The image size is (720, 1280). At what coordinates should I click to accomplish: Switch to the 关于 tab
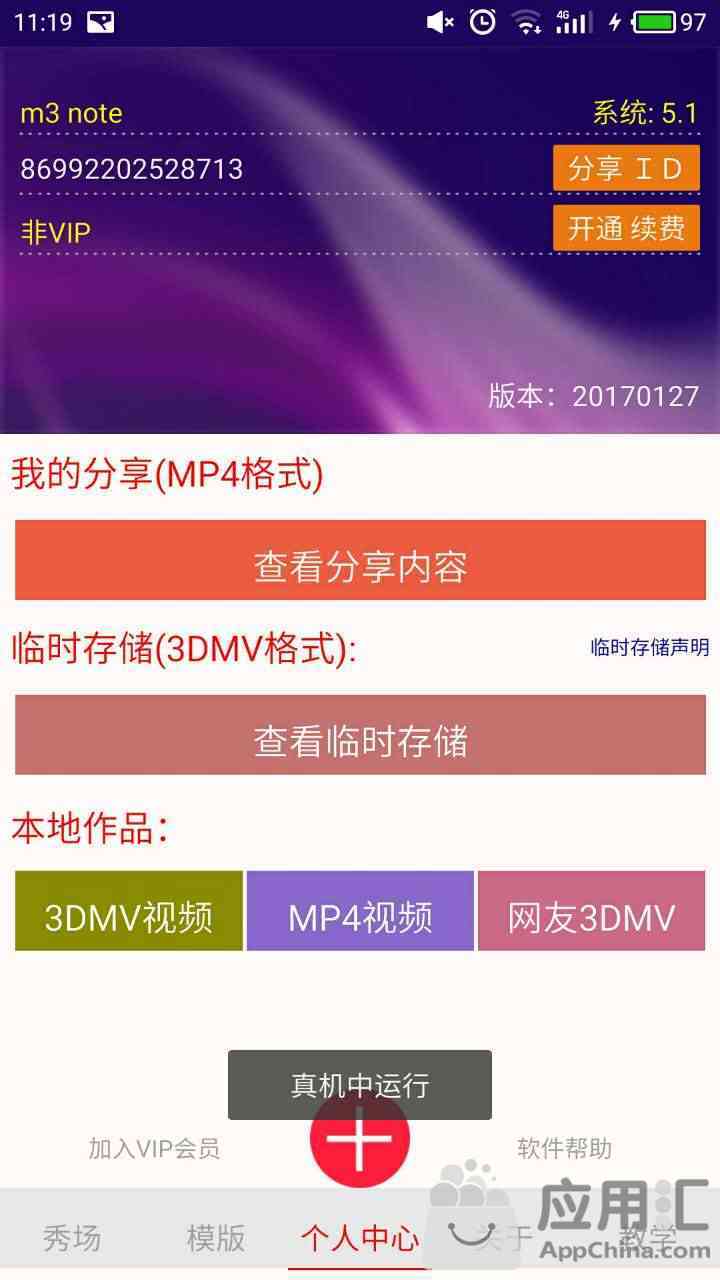(x=503, y=1238)
